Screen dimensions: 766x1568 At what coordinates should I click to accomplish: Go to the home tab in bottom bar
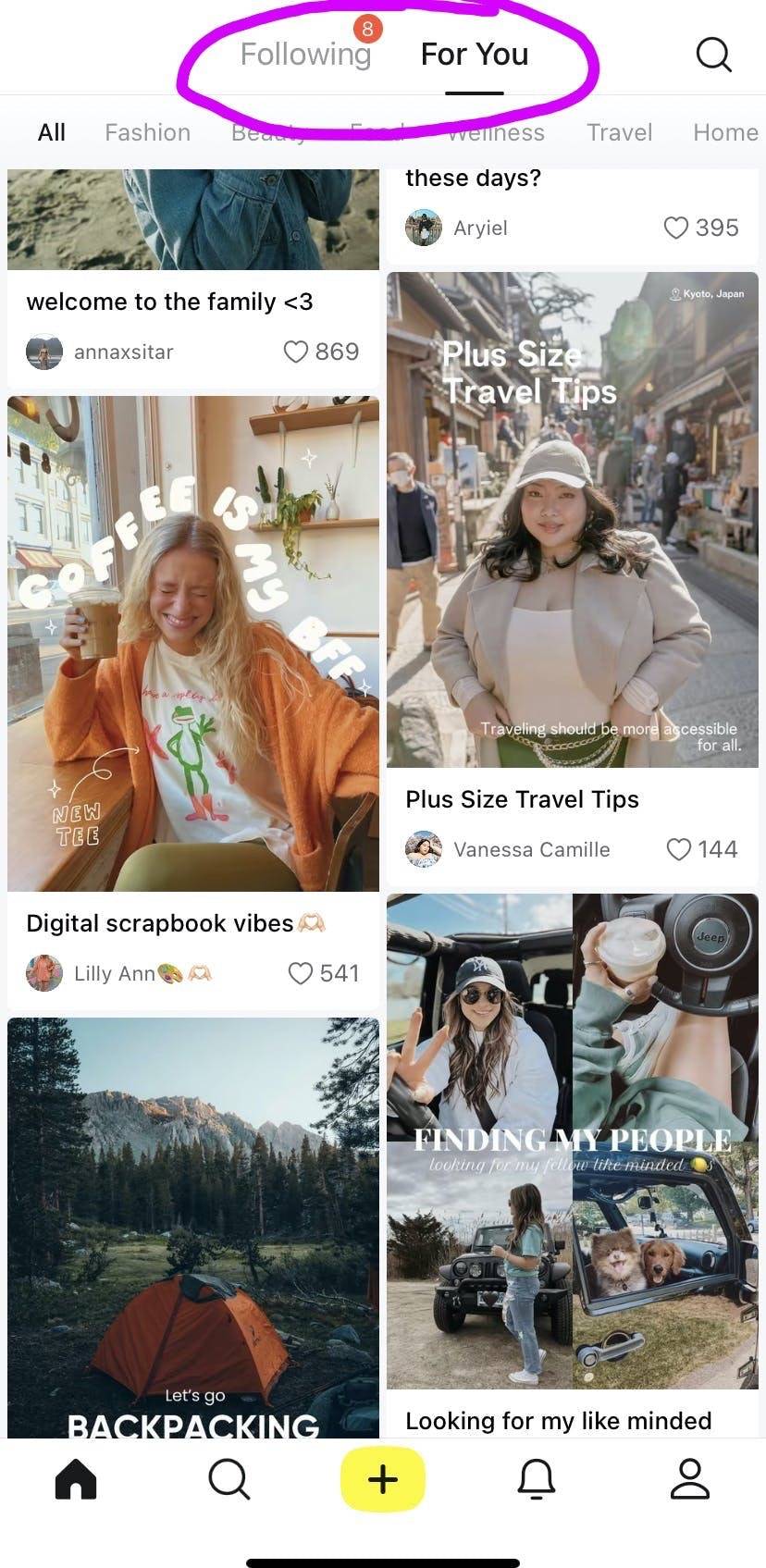76,1478
